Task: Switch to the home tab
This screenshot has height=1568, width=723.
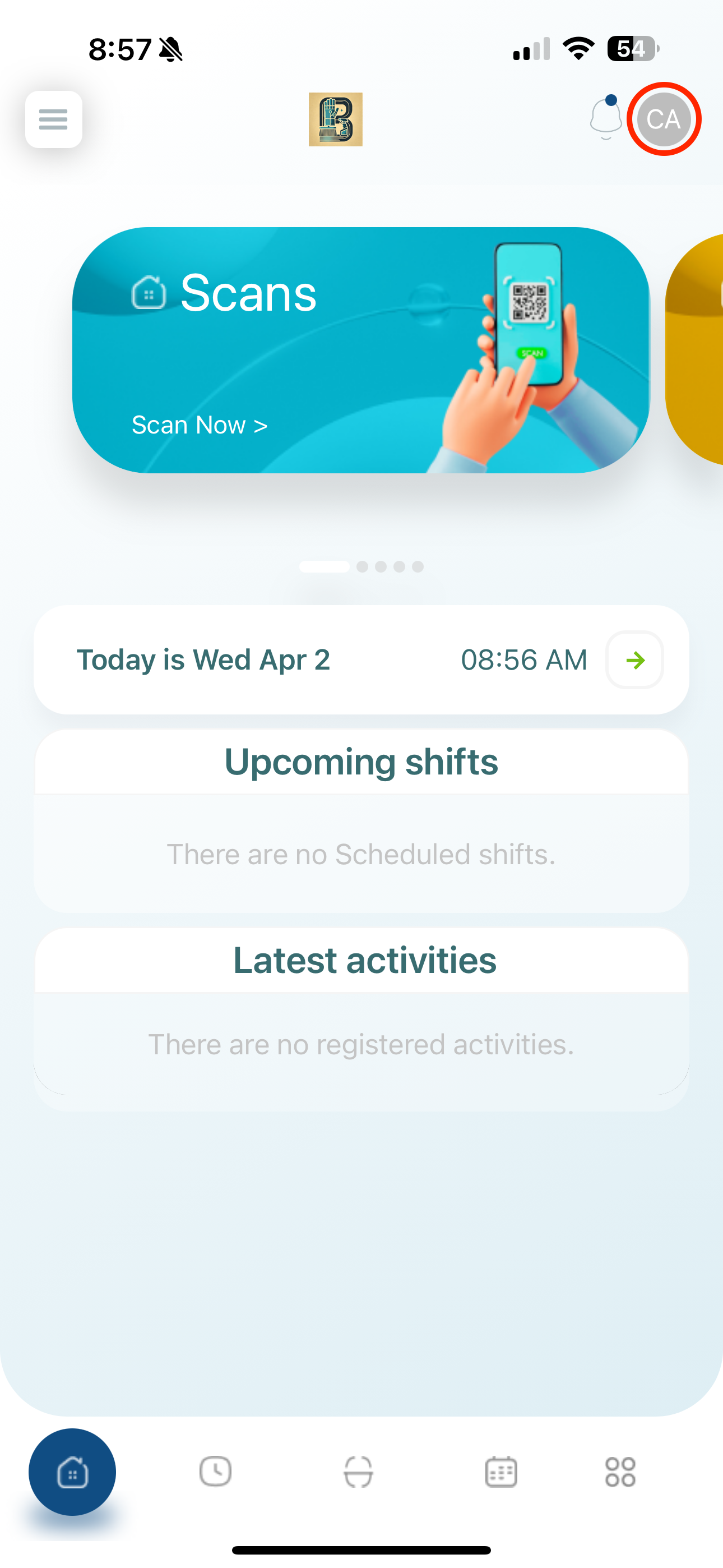Action: coord(72,1472)
